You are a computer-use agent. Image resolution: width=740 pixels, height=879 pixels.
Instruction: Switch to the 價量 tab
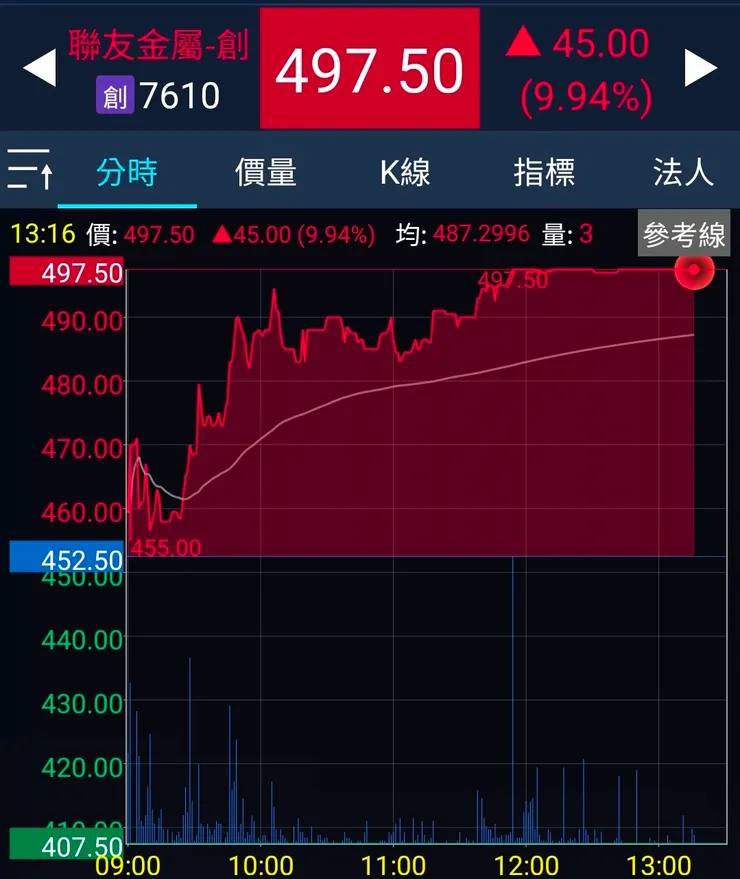tap(266, 172)
